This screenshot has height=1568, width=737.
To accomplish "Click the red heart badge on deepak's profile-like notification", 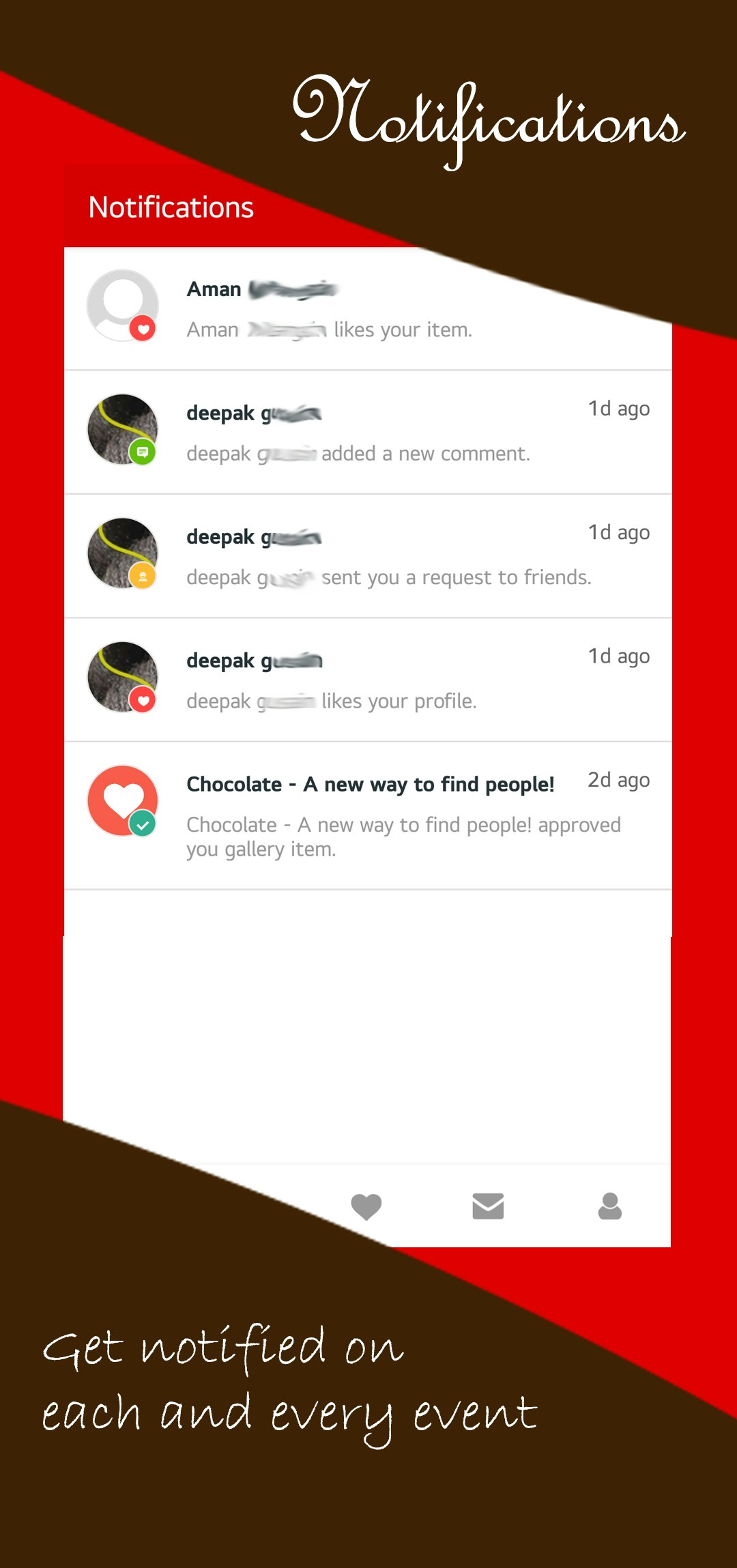I will (x=142, y=700).
